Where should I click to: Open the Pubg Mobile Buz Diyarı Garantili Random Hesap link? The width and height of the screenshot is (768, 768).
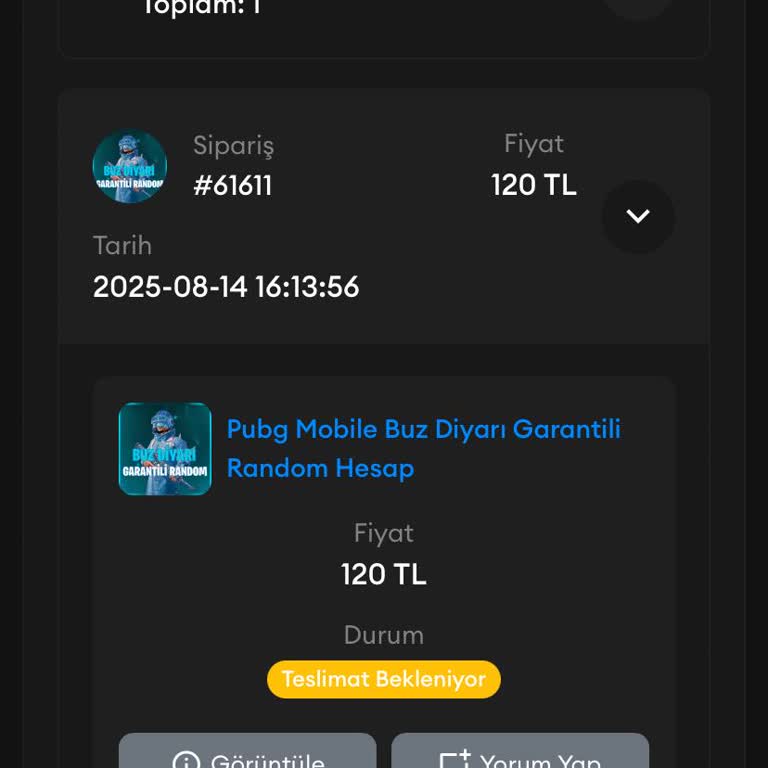[x=423, y=448]
